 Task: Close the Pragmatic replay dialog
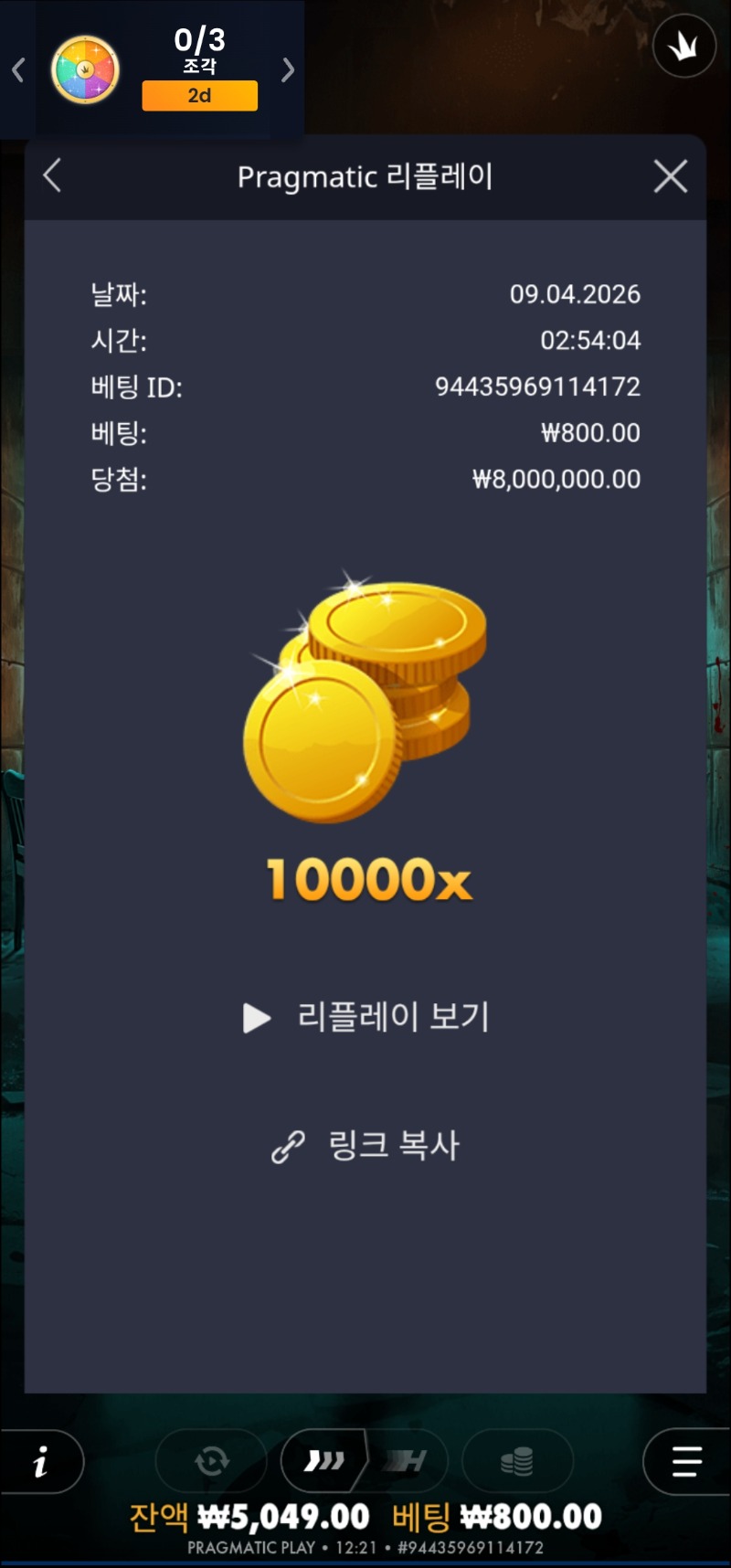click(x=671, y=176)
